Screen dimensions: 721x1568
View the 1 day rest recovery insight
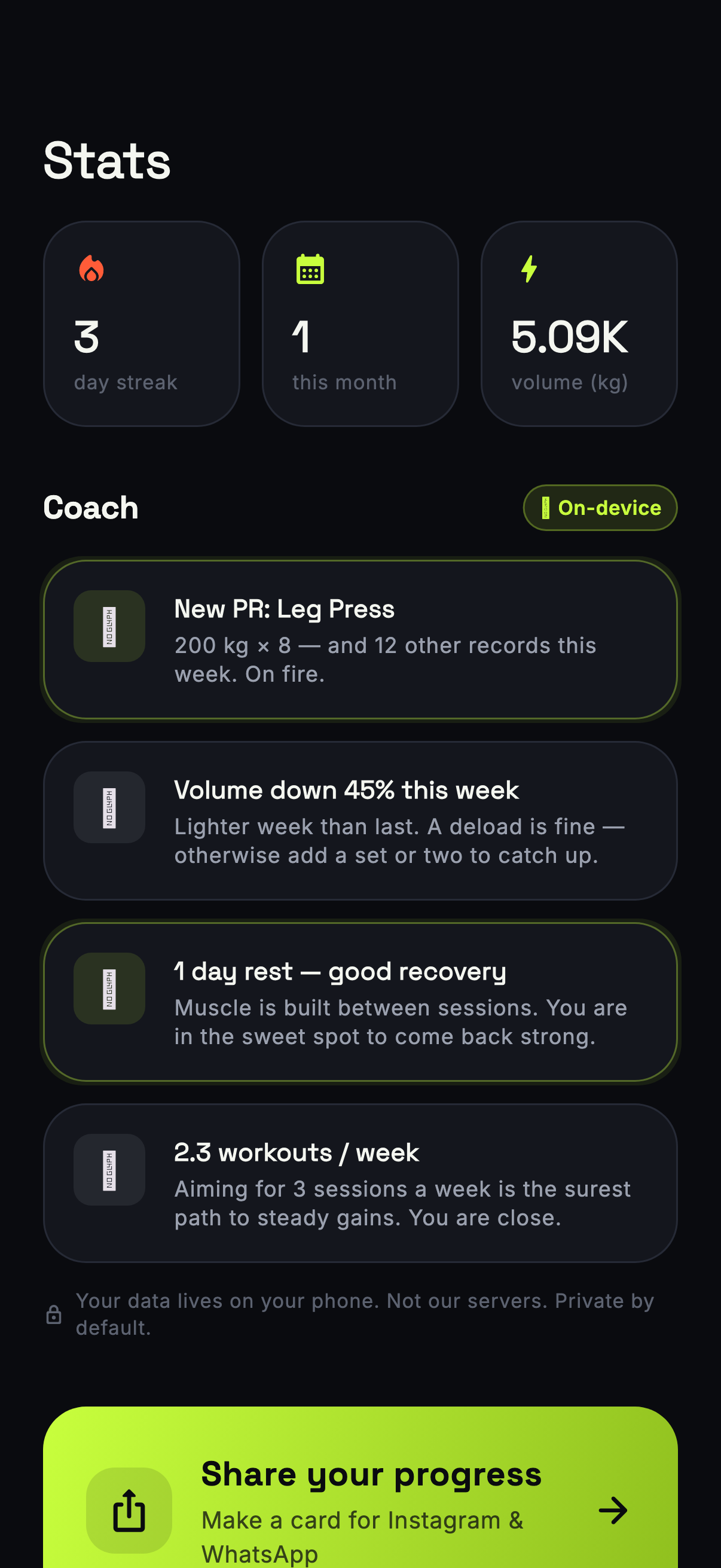coord(360,1002)
